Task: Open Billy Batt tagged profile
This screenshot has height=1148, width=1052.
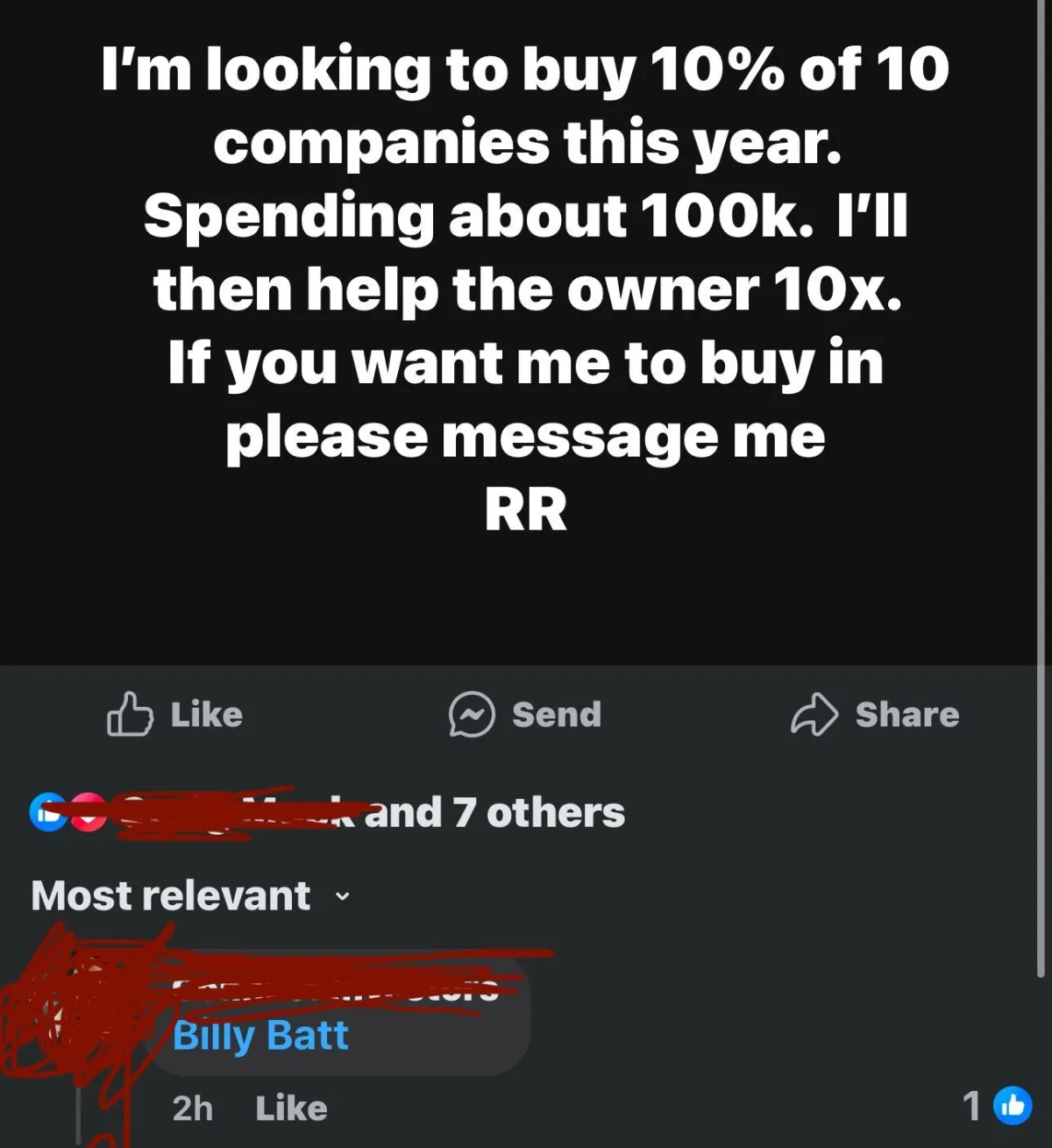Action: pos(260,1036)
